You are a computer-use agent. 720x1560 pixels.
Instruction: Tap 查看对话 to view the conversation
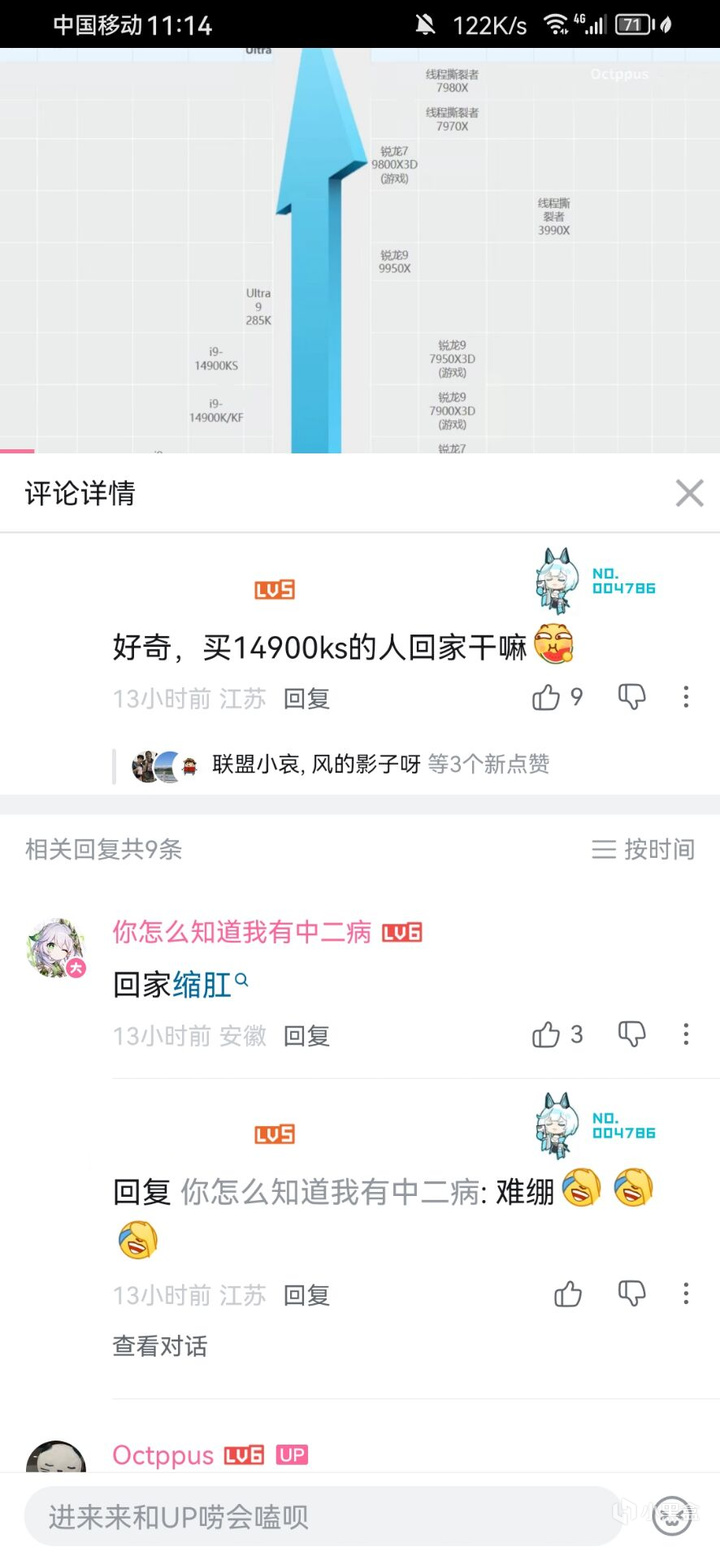coord(160,1346)
